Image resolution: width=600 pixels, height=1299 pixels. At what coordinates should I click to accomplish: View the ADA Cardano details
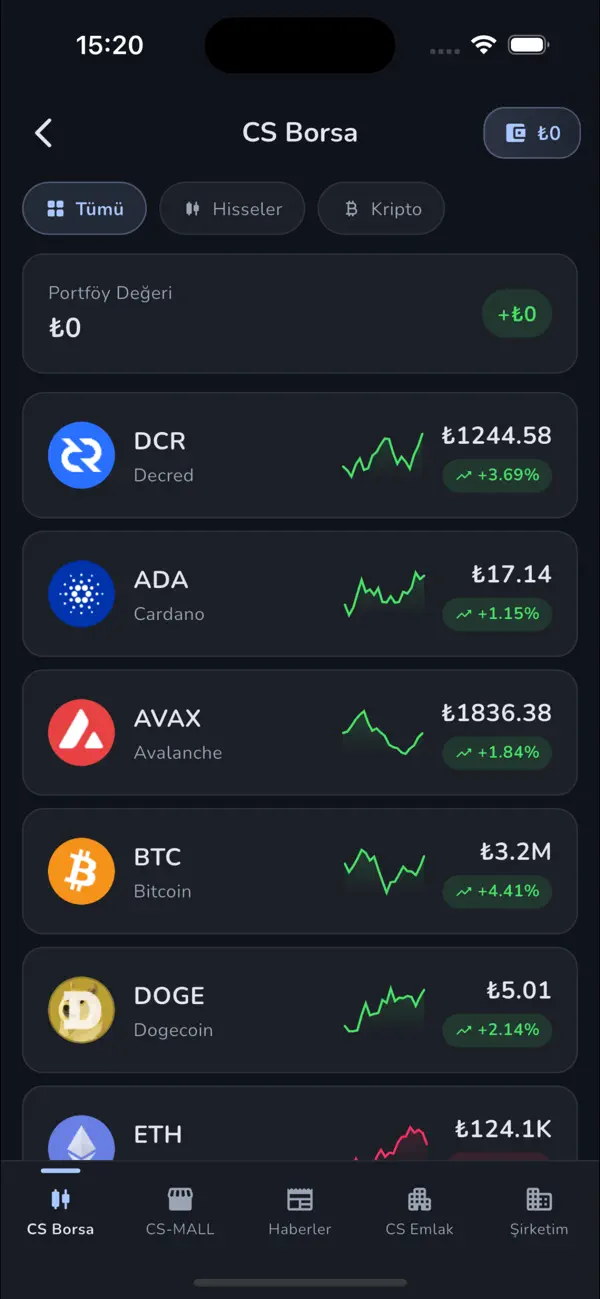300,594
